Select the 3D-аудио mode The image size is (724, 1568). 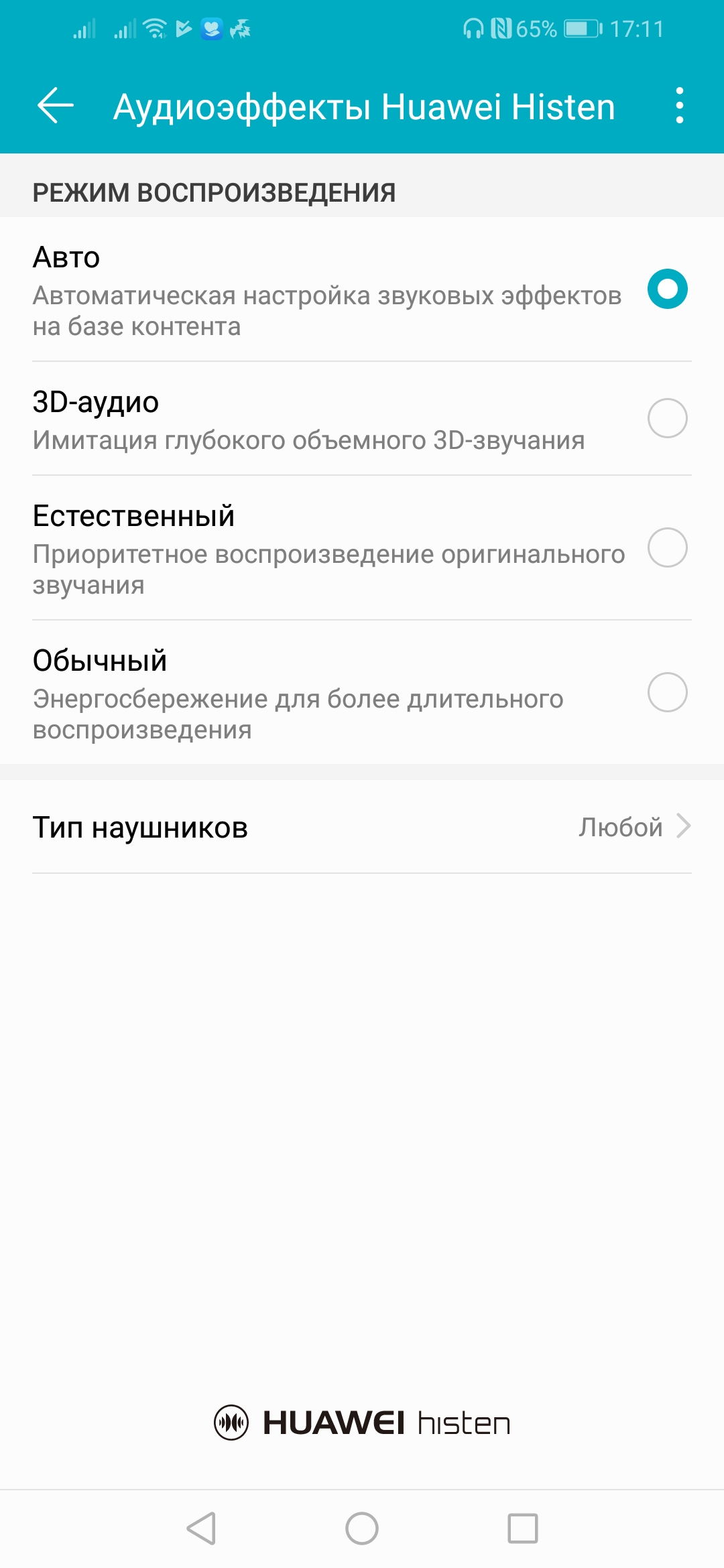(667, 418)
